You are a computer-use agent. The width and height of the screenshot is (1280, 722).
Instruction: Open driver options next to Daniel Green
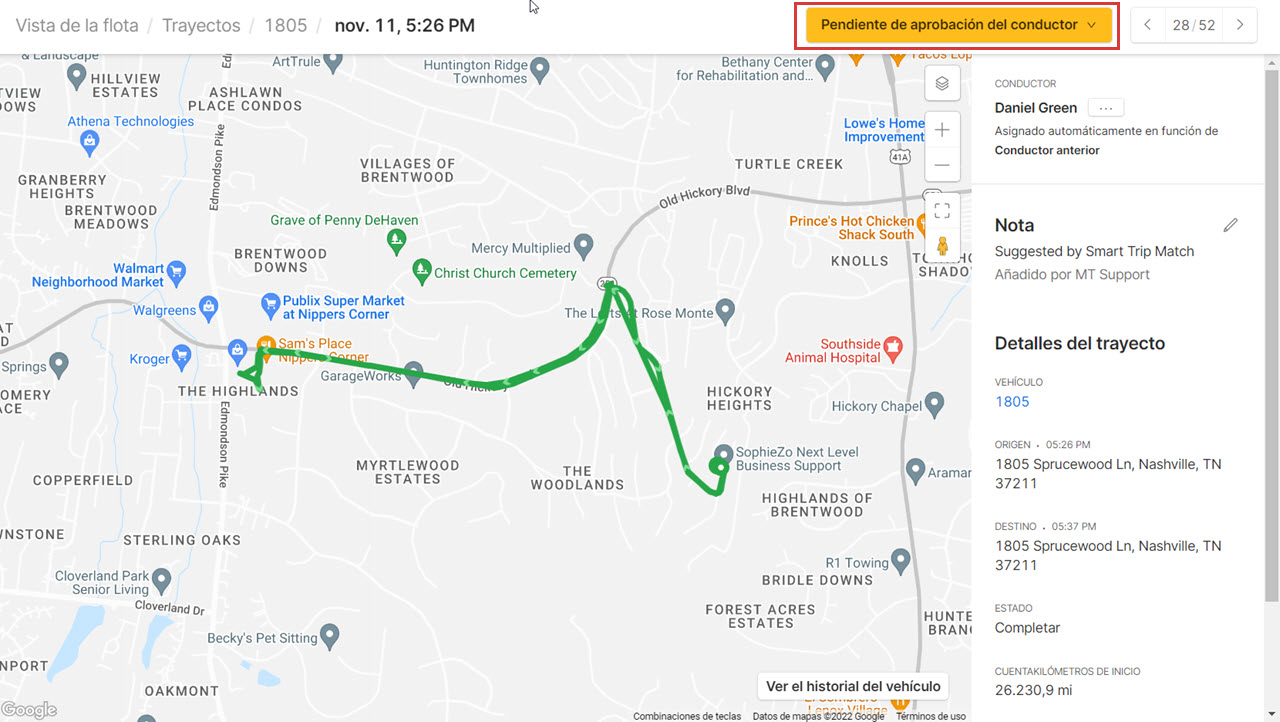[x=1105, y=108]
